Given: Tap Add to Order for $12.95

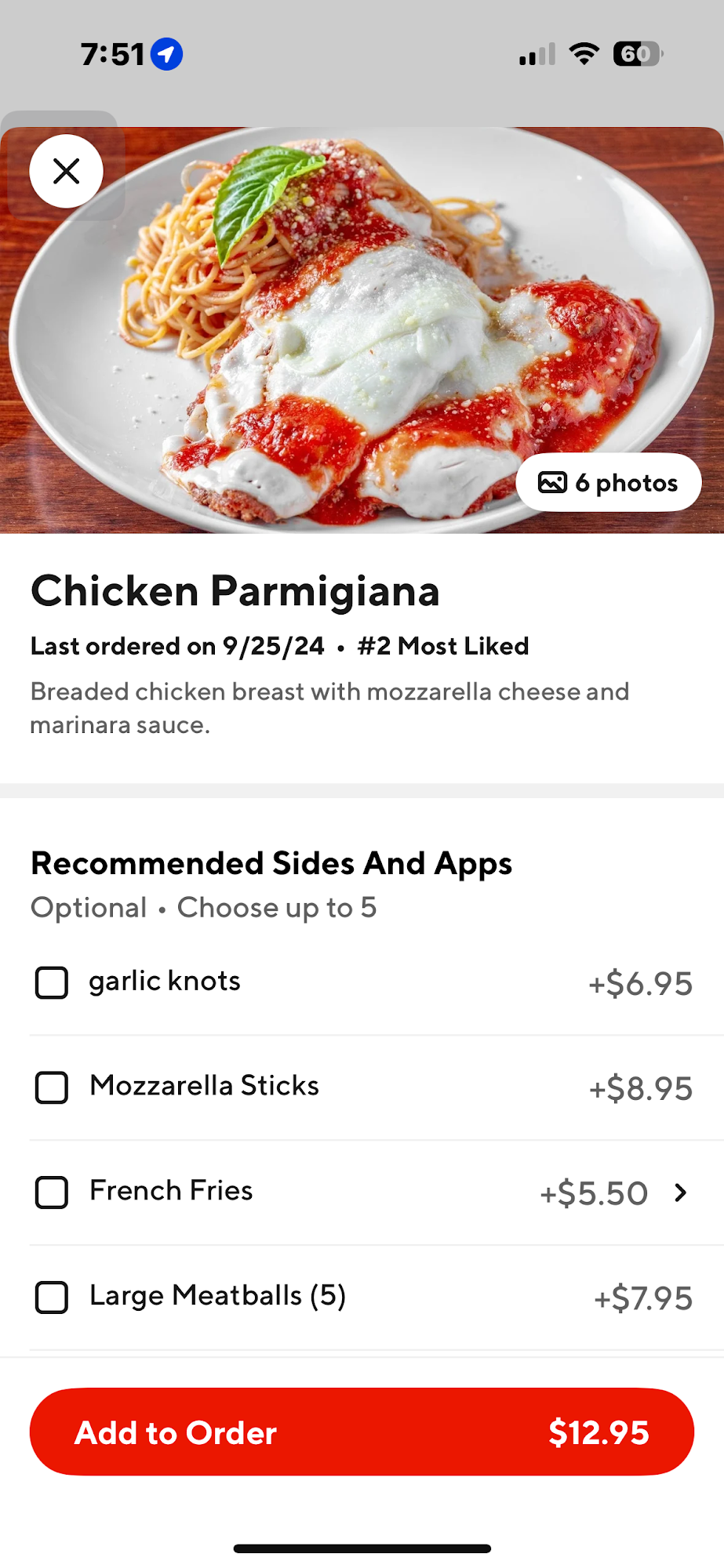Looking at the screenshot, I should coord(362,1432).
